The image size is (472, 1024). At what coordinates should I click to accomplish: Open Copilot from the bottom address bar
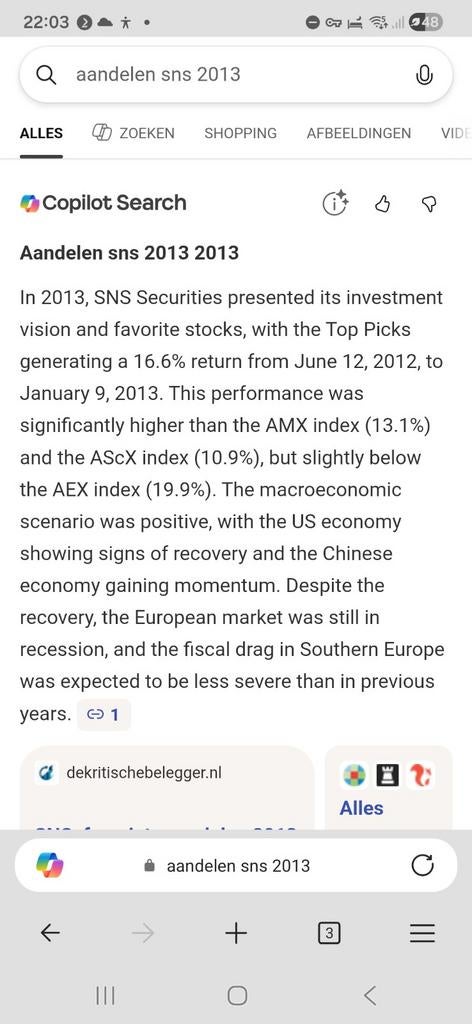50,866
